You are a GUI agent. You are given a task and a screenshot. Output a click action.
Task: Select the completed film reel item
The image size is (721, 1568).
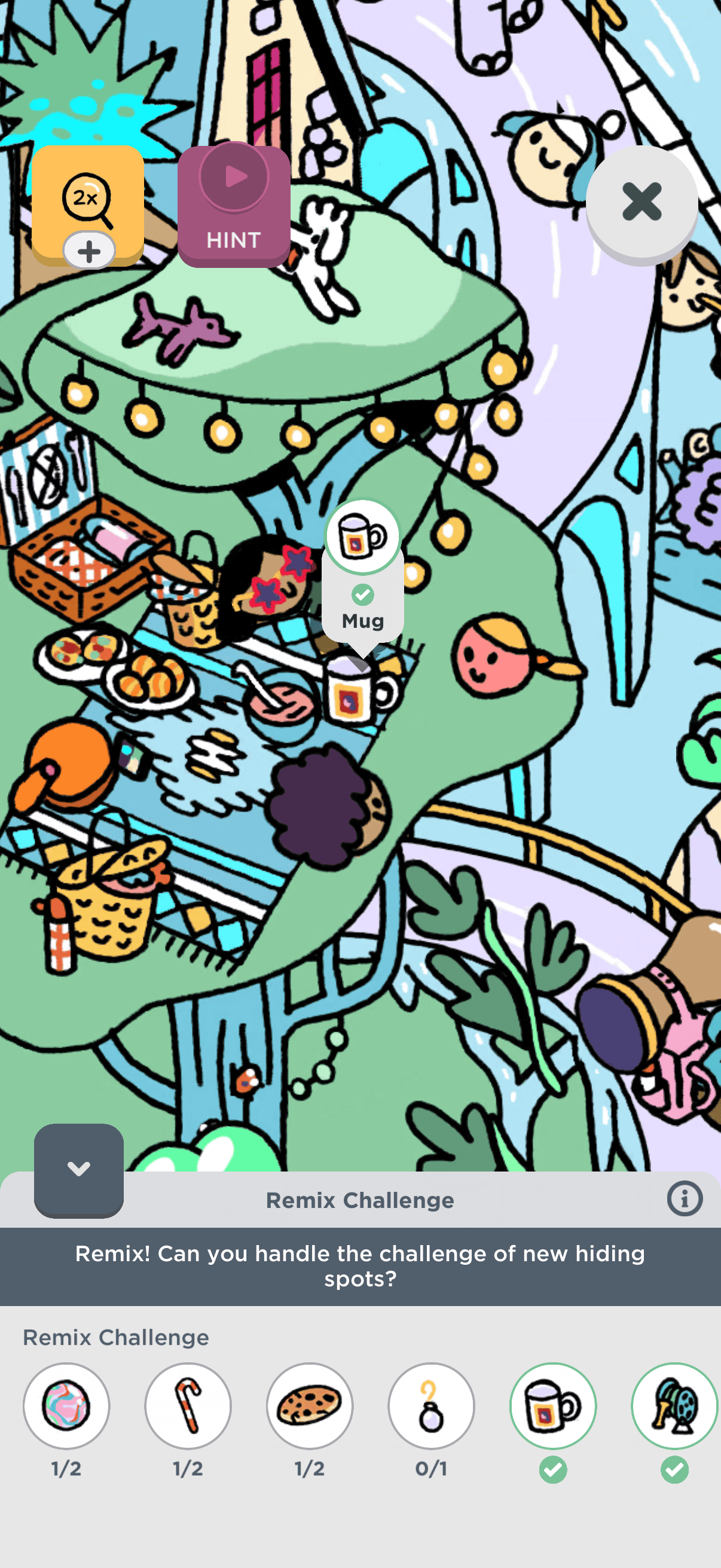pos(674,1405)
